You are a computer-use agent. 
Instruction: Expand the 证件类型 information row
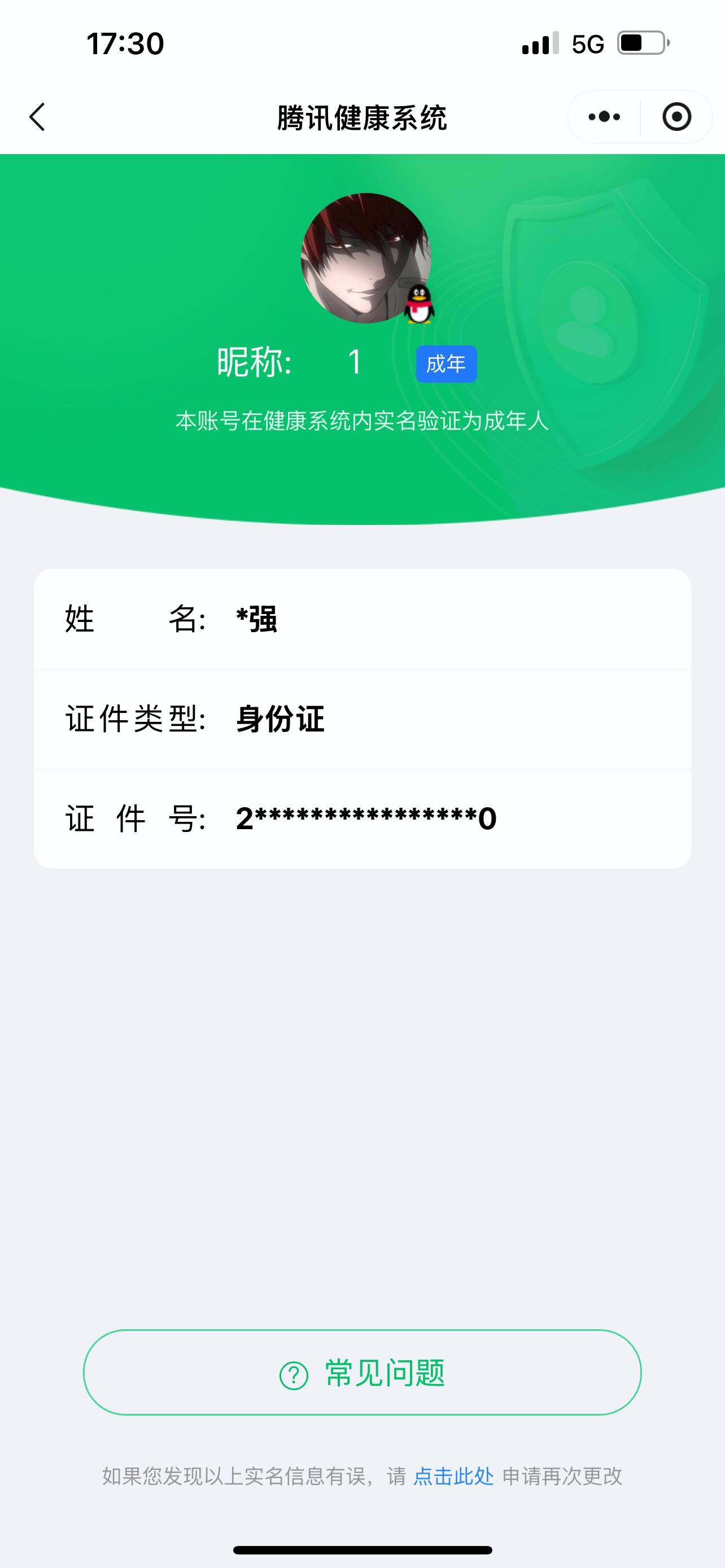362,719
